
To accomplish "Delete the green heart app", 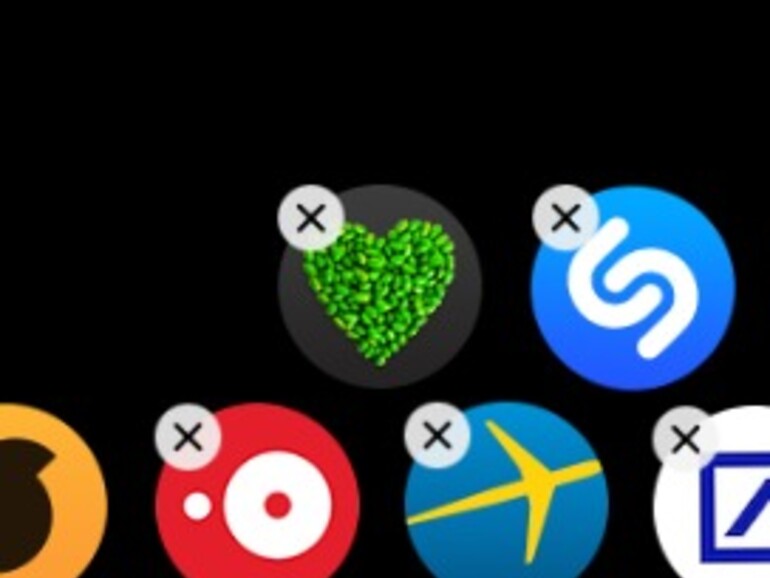I will point(311,217).
